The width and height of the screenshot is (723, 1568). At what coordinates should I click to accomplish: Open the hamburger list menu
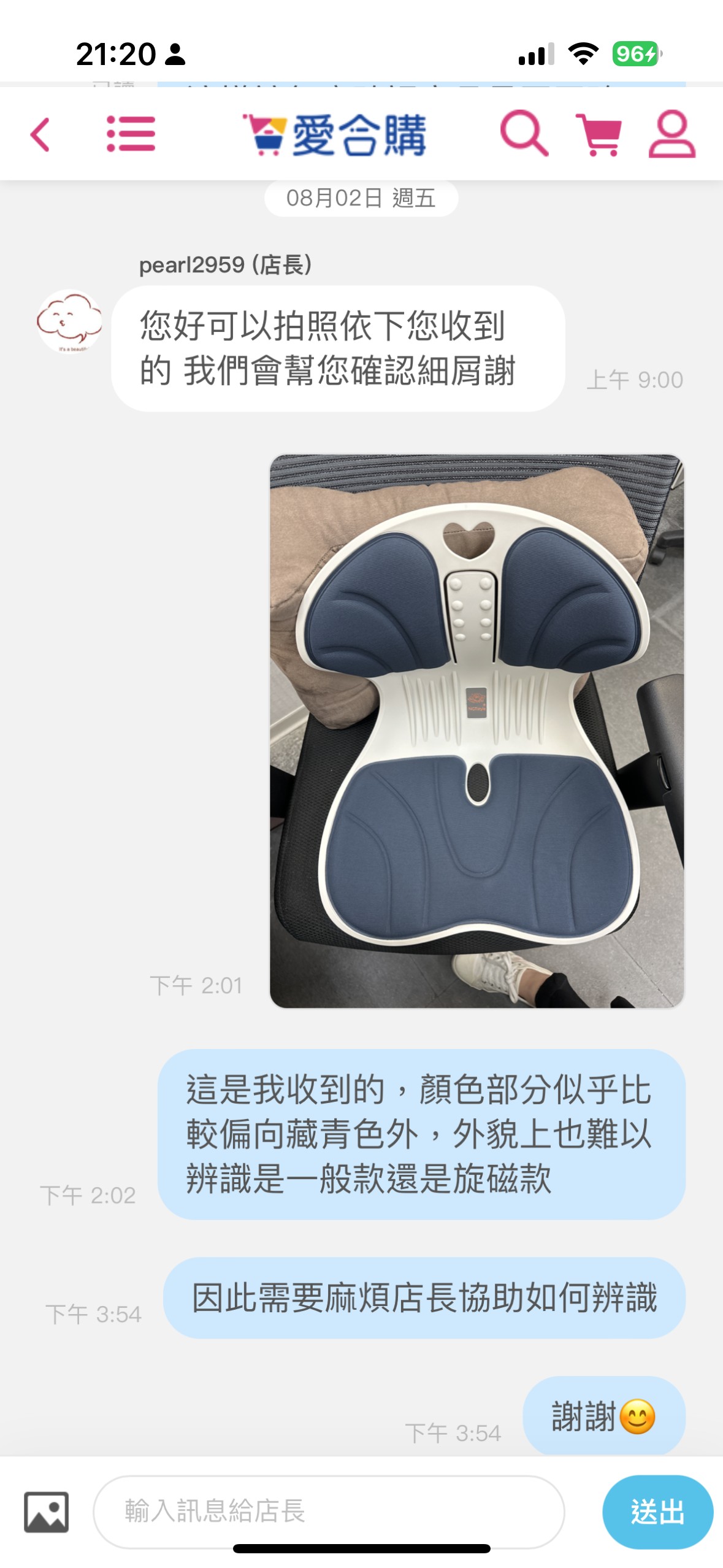[131, 134]
